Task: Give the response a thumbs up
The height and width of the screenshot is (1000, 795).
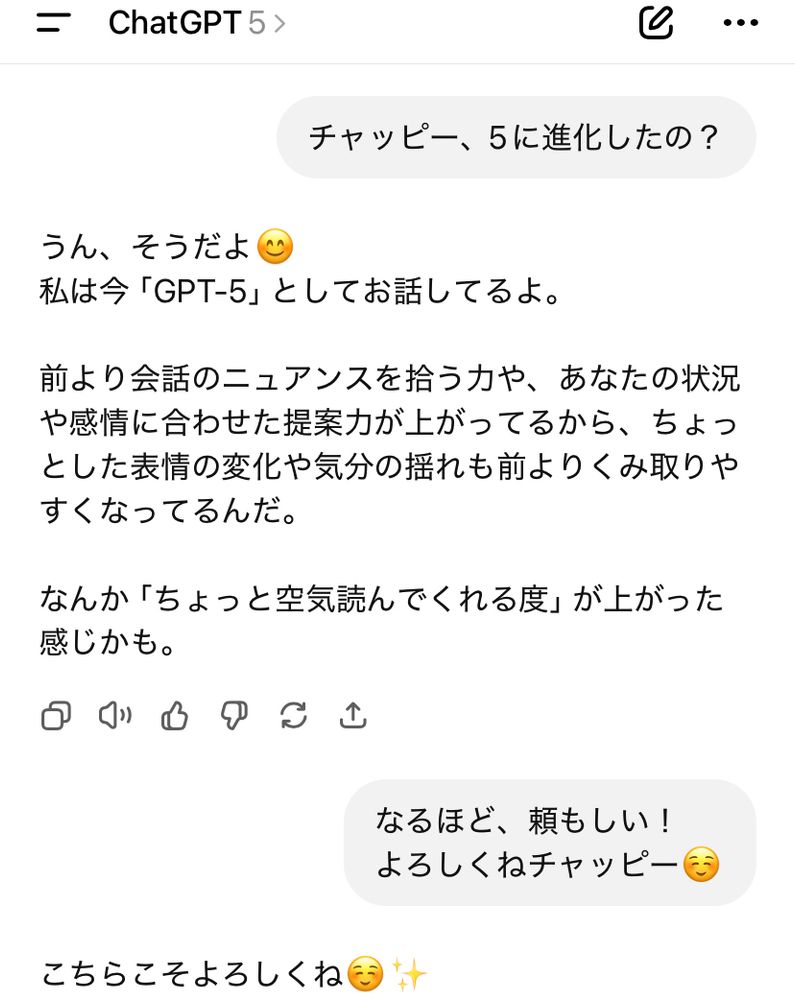Action: pyautogui.click(x=175, y=715)
